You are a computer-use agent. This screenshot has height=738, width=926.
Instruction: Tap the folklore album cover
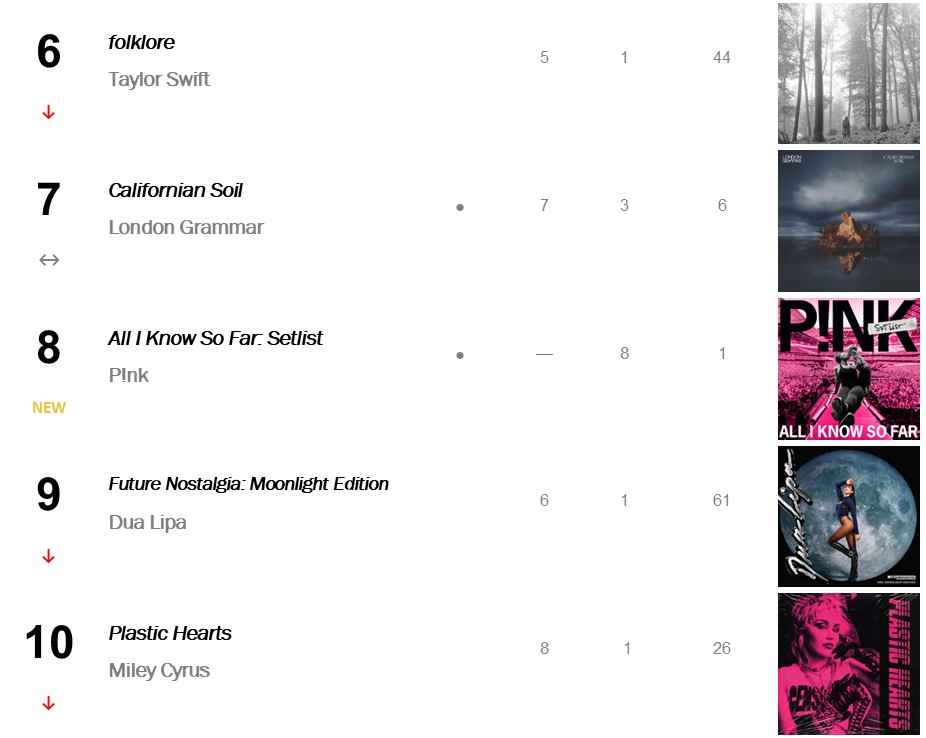[848, 73]
